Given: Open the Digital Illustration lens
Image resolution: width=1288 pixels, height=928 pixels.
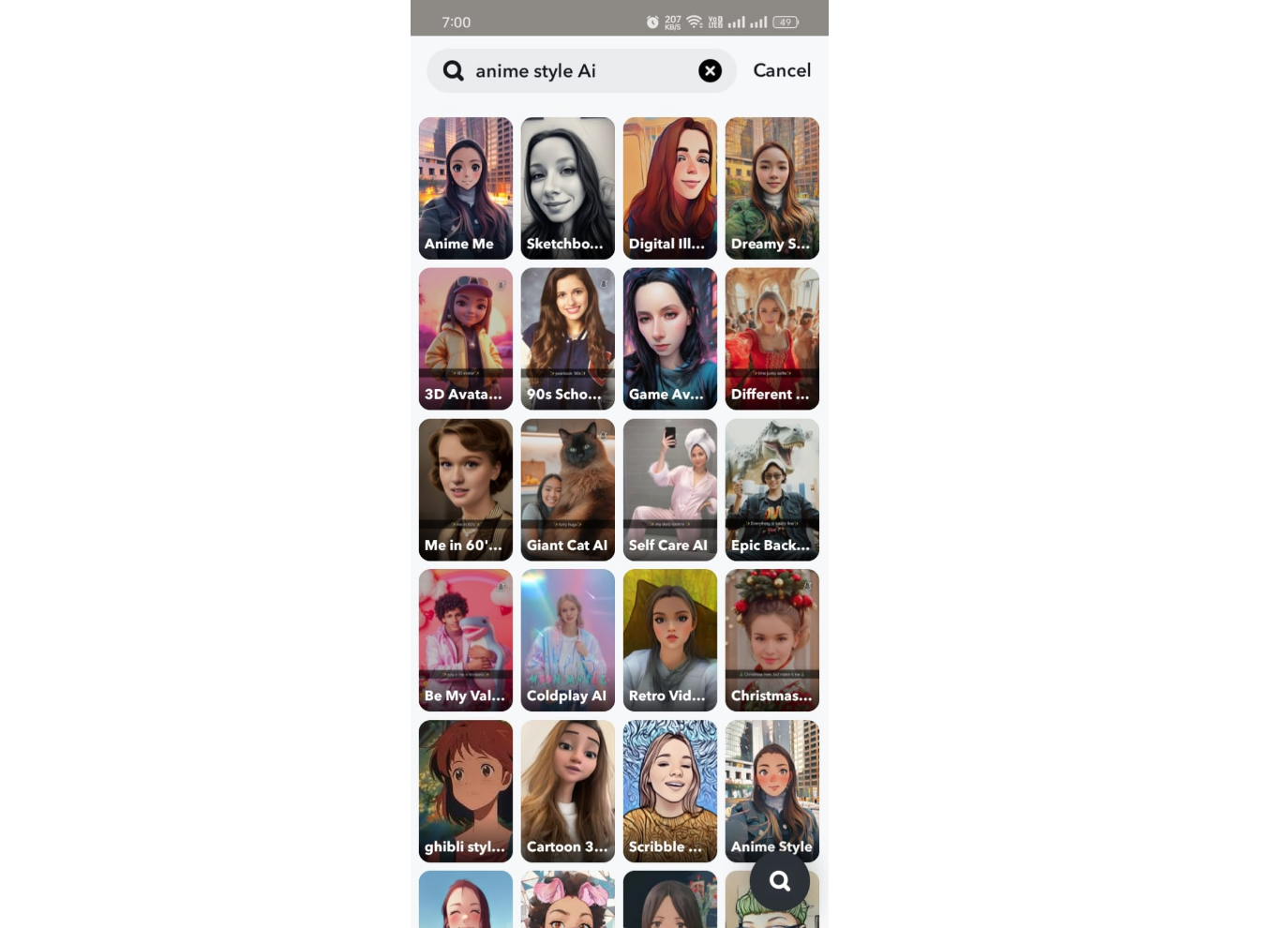Looking at the screenshot, I should 669,187.
